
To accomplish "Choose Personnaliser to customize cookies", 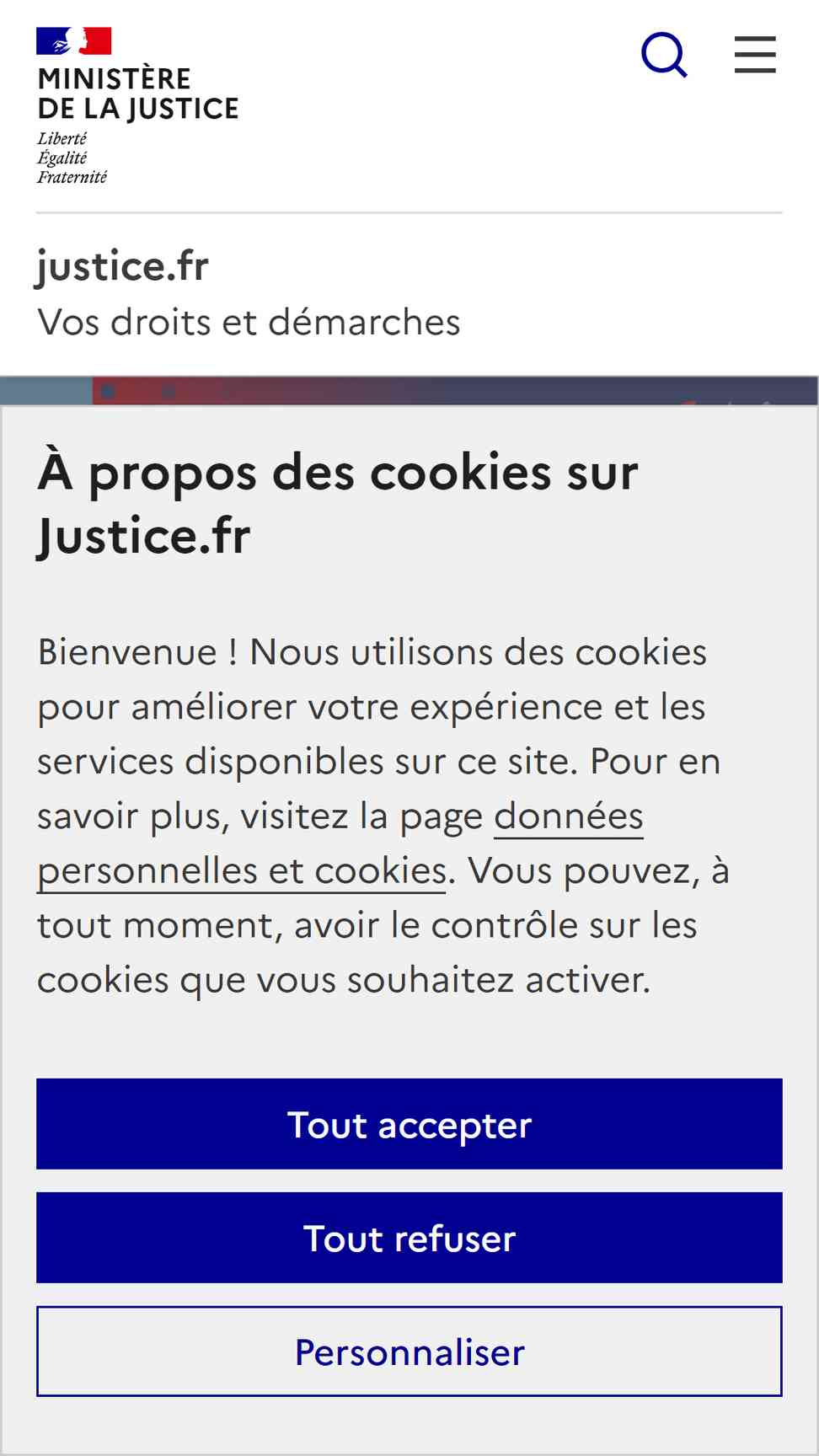I will 409,1352.
